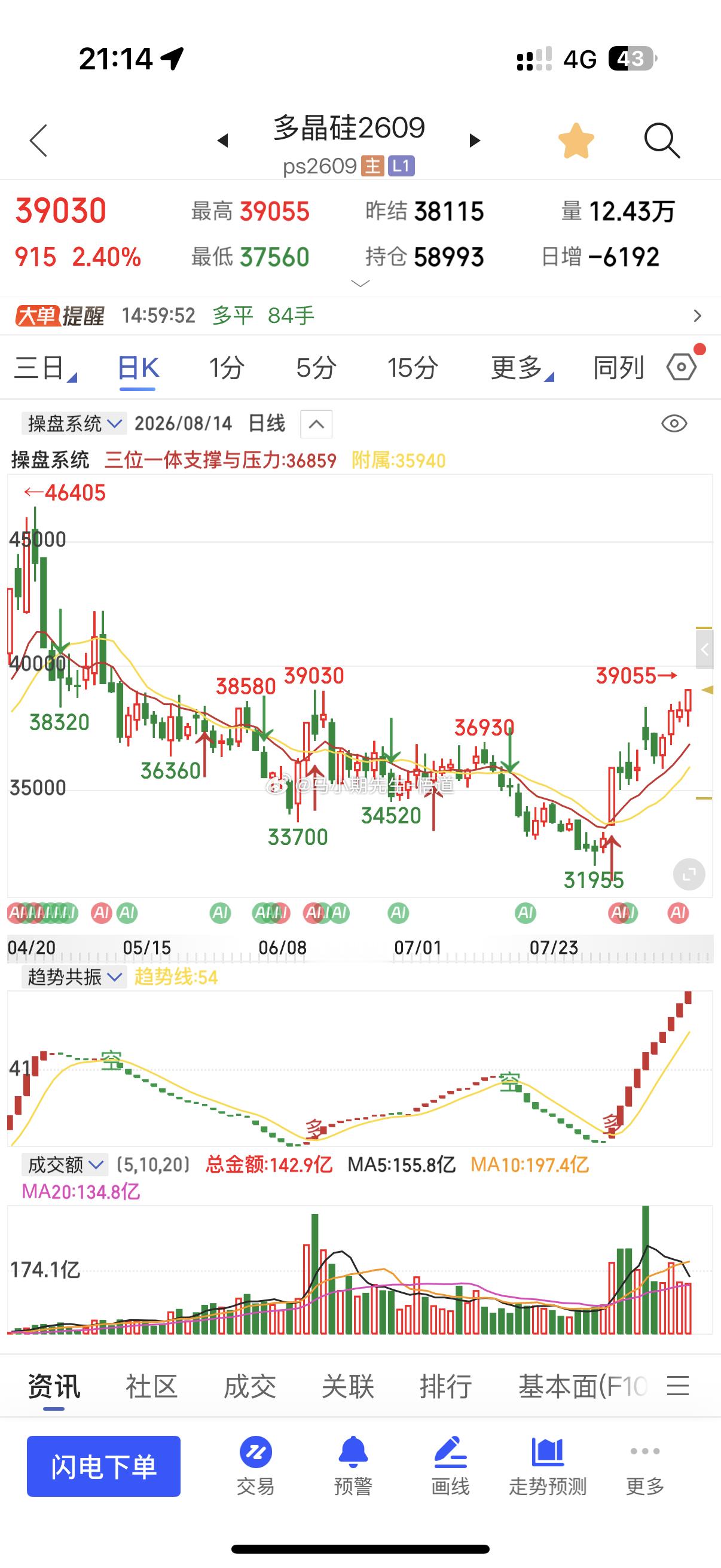Select the 15分 chart period
The height and width of the screenshot is (1568, 721).
[413, 368]
